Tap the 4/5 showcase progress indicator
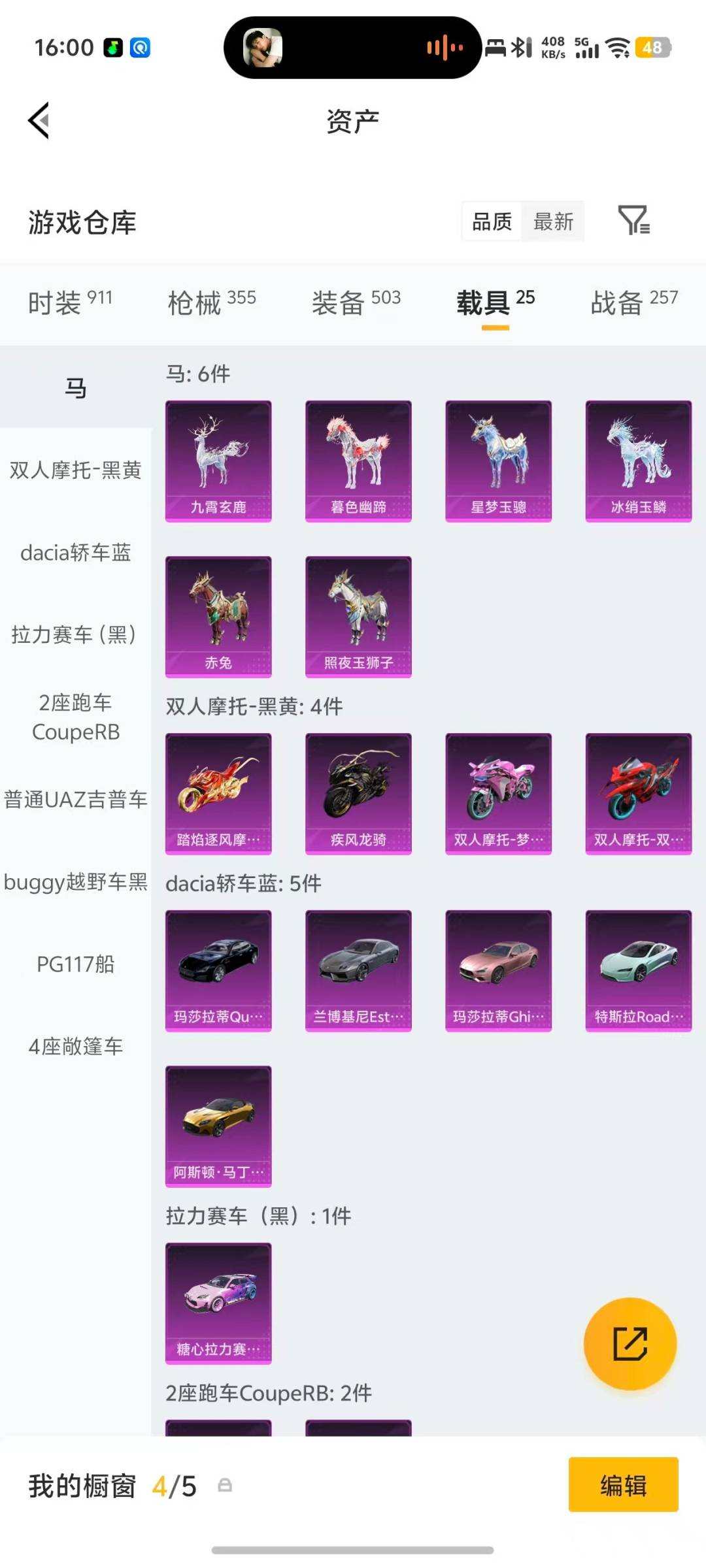This screenshot has height=1568, width=706. click(174, 1486)
